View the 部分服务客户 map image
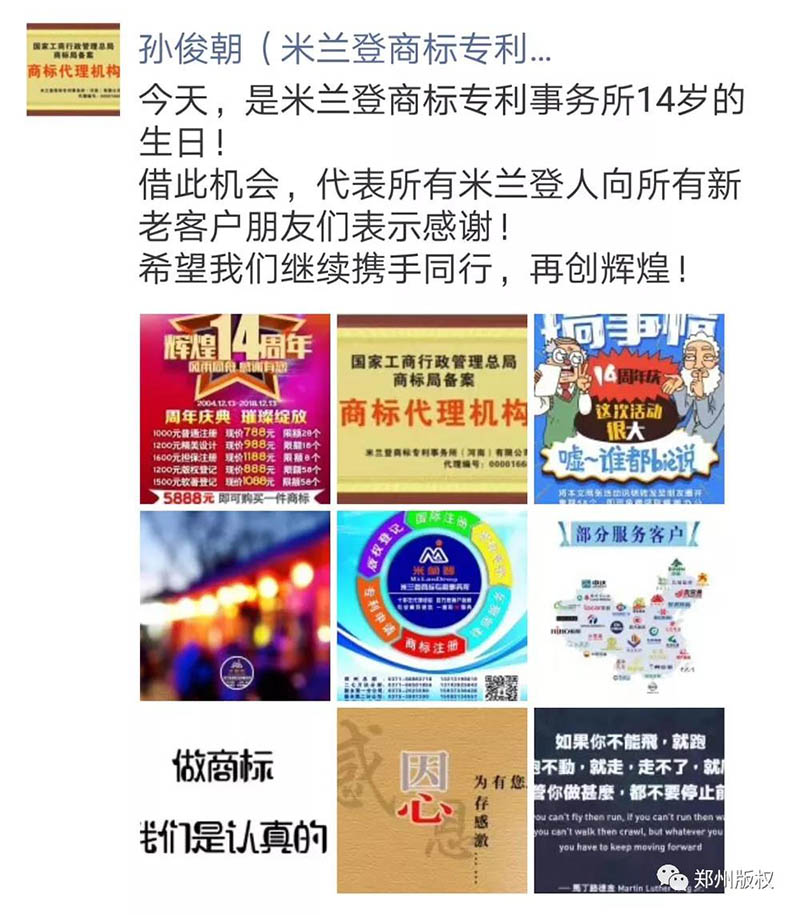The image size is (800, 915). point(628,605)
